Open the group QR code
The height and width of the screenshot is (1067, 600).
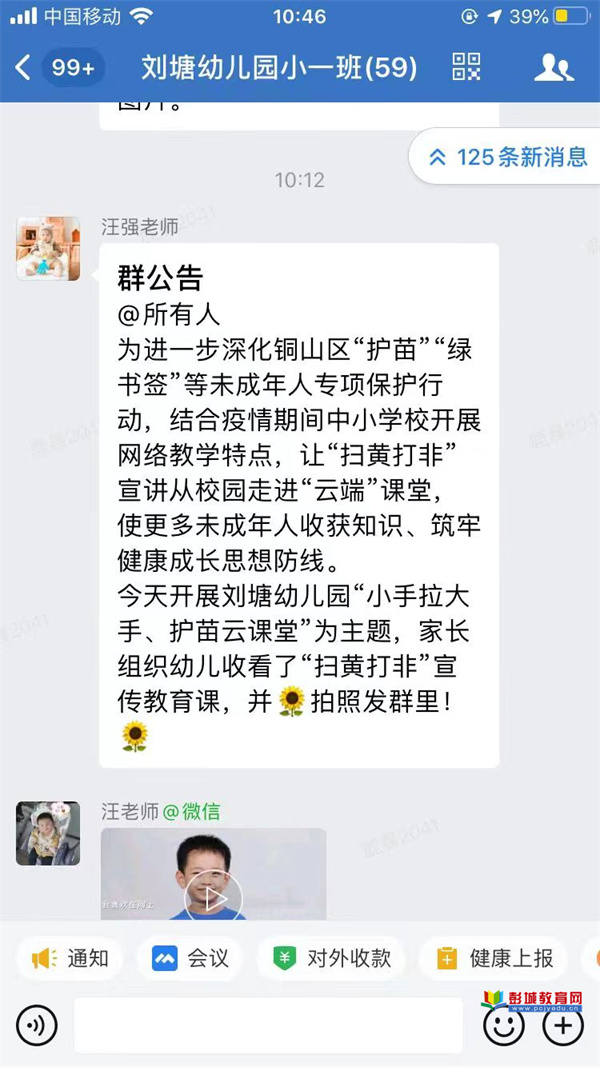[x=467, y=68]
